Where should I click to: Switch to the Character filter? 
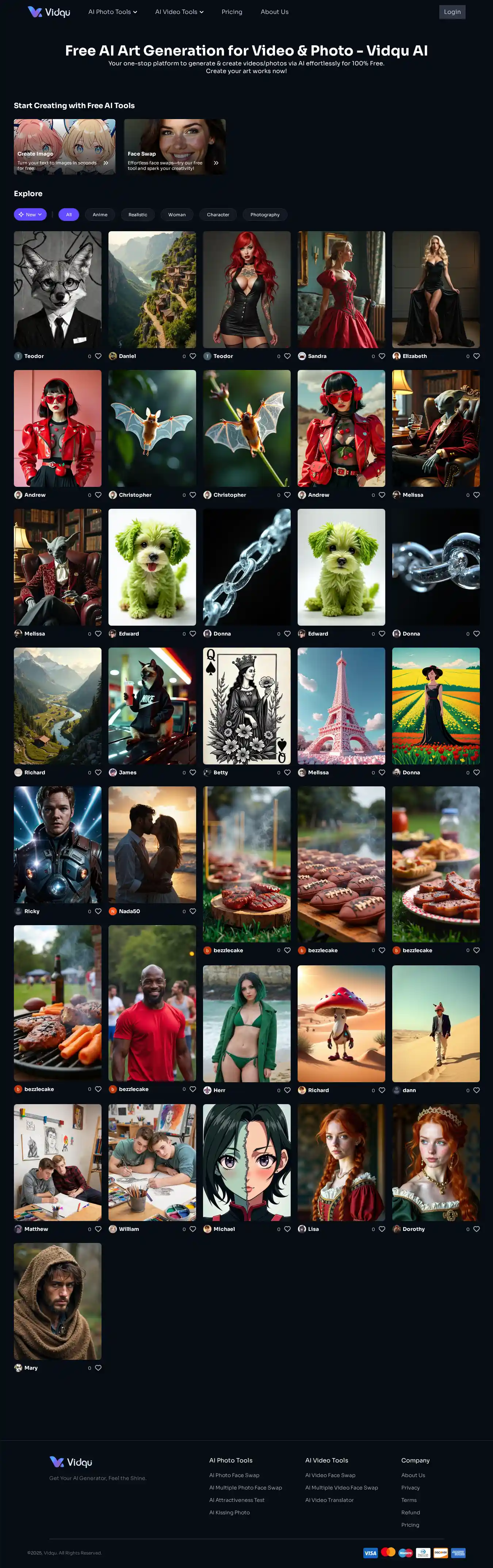(218, 215)
